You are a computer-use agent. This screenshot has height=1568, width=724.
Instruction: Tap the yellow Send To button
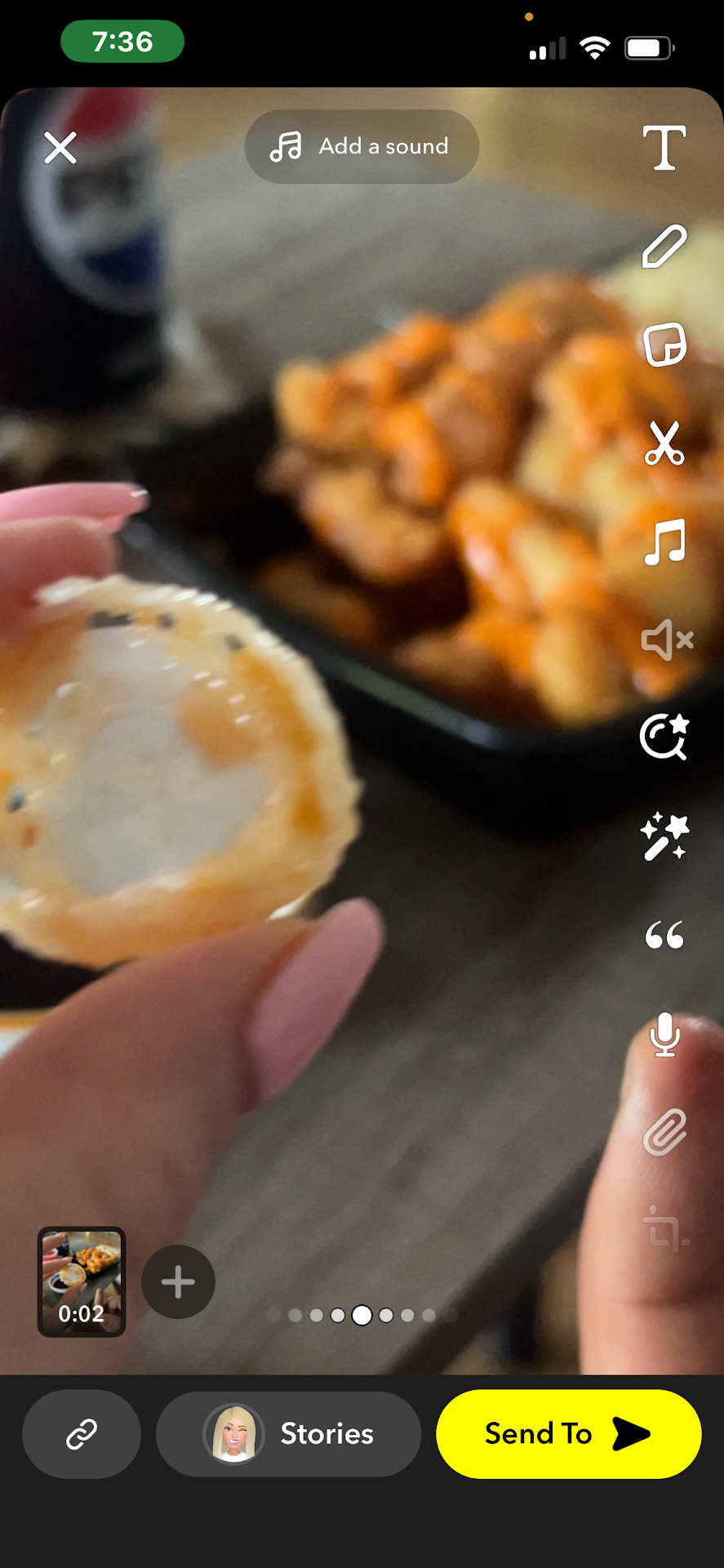point(568,1433)
